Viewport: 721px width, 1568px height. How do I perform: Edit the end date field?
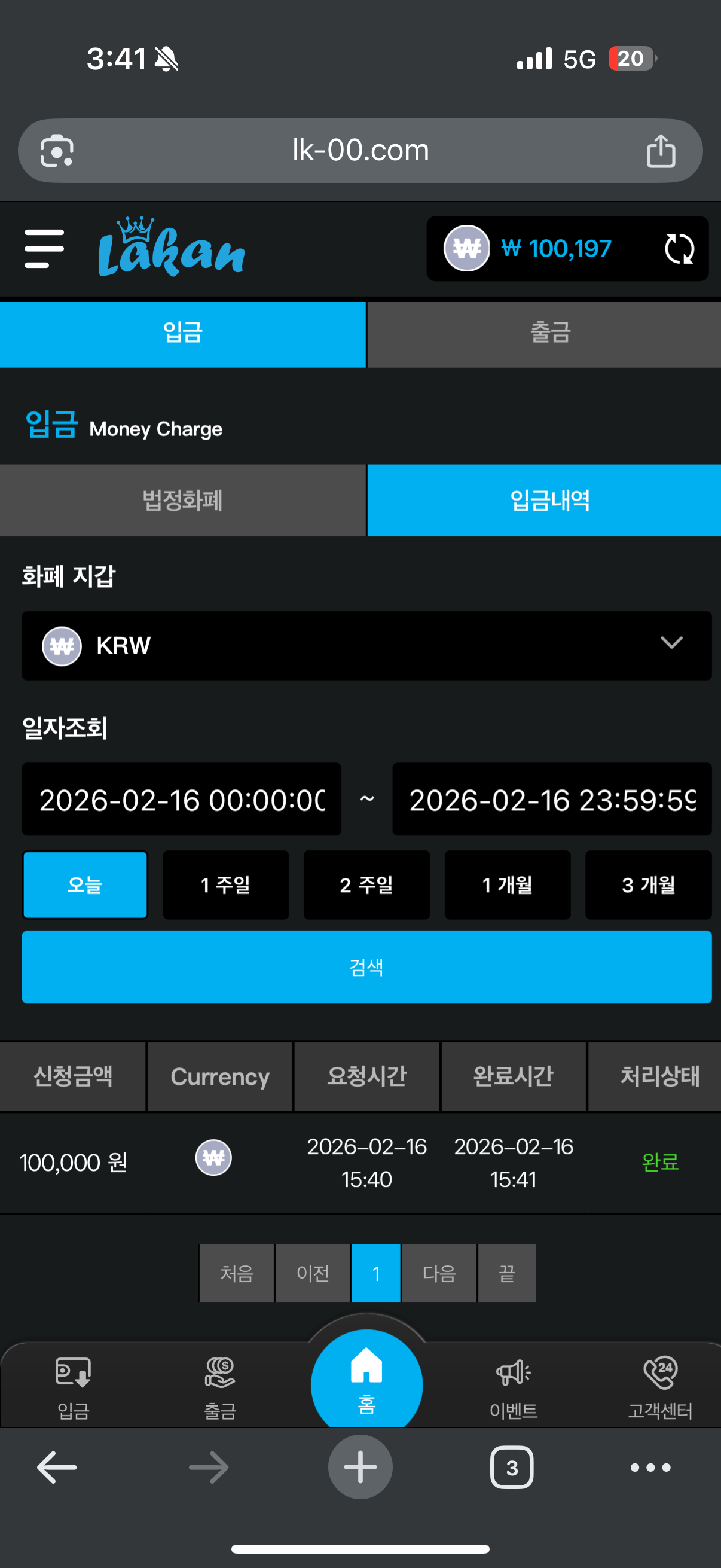[x=552, y=799]
